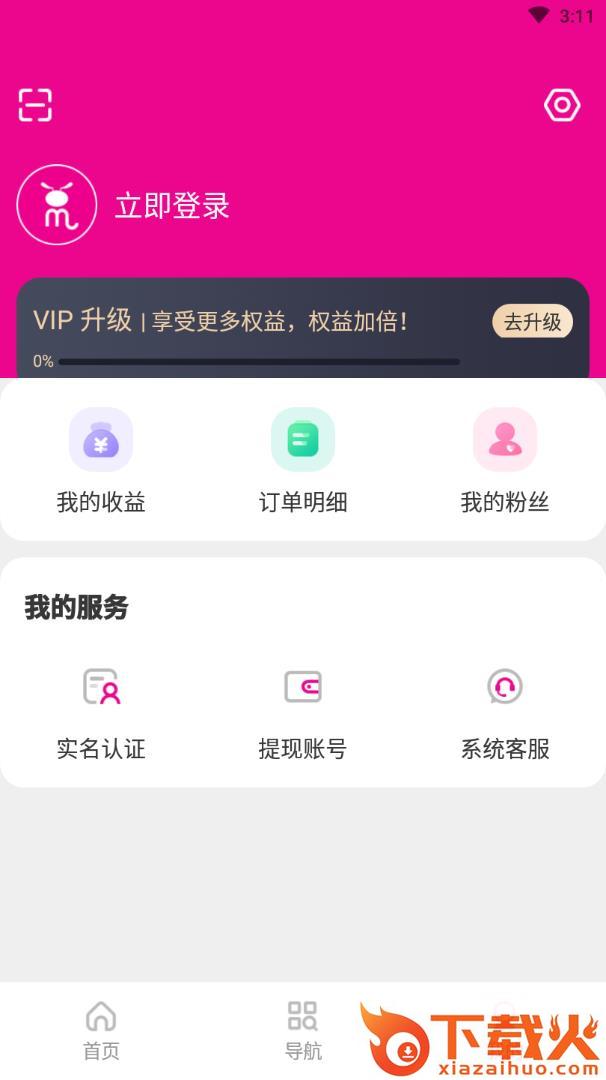This screenshot has width=606, height=1080.
Task: Contact 系统客服 customer service
Action: click(x=505, y=712)
